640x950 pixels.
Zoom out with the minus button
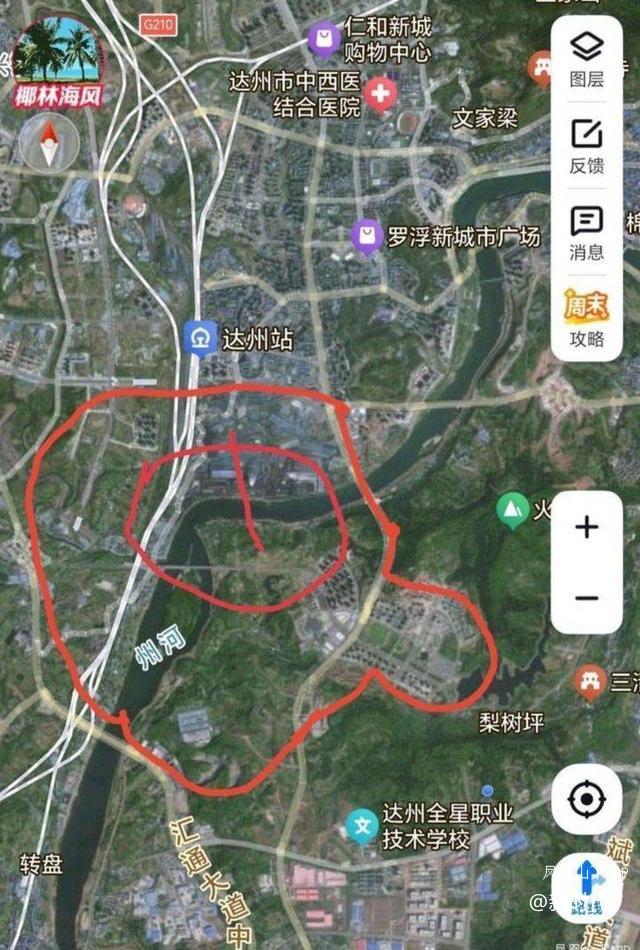pyautogui.click(x=586, y=598)
